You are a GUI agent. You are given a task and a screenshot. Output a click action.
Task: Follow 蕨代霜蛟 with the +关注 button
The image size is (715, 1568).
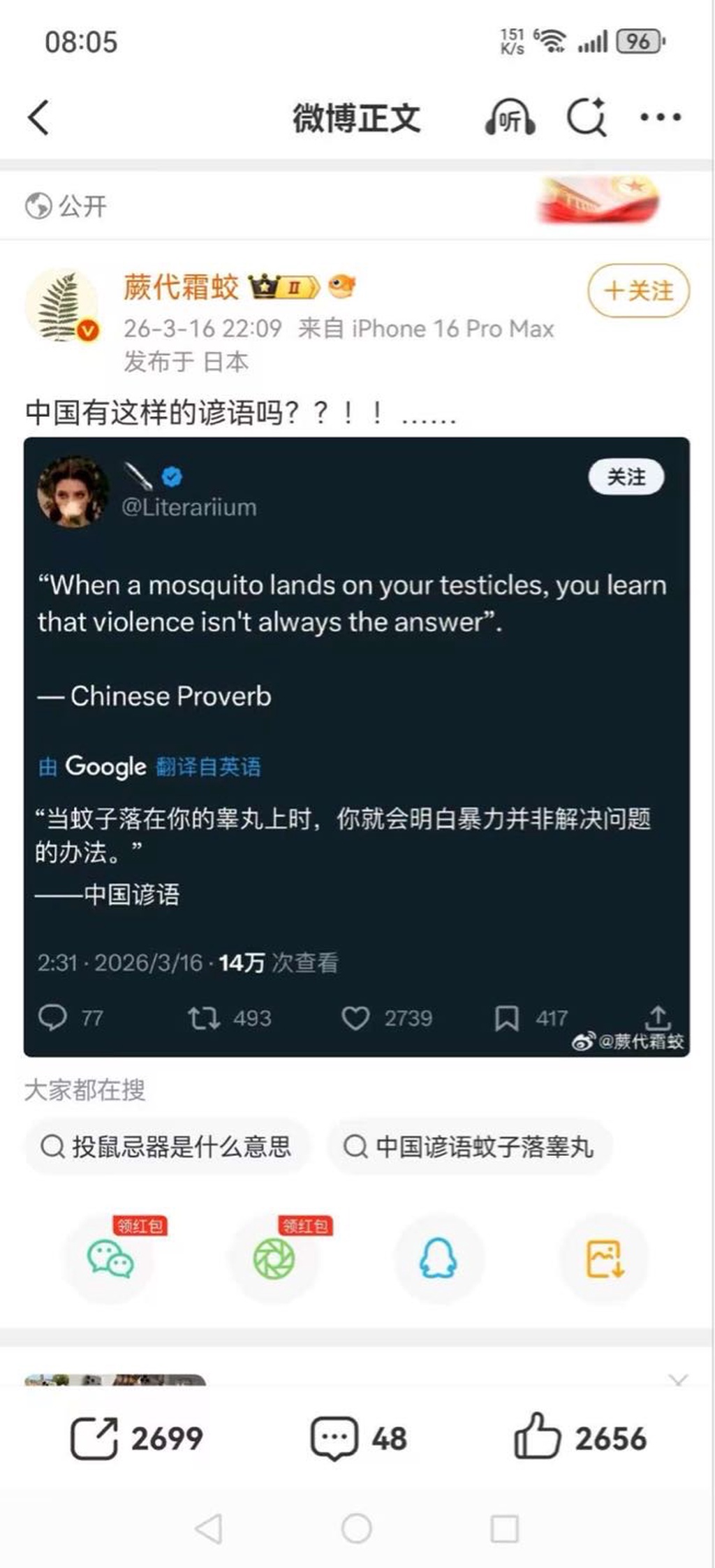point(638,291)
